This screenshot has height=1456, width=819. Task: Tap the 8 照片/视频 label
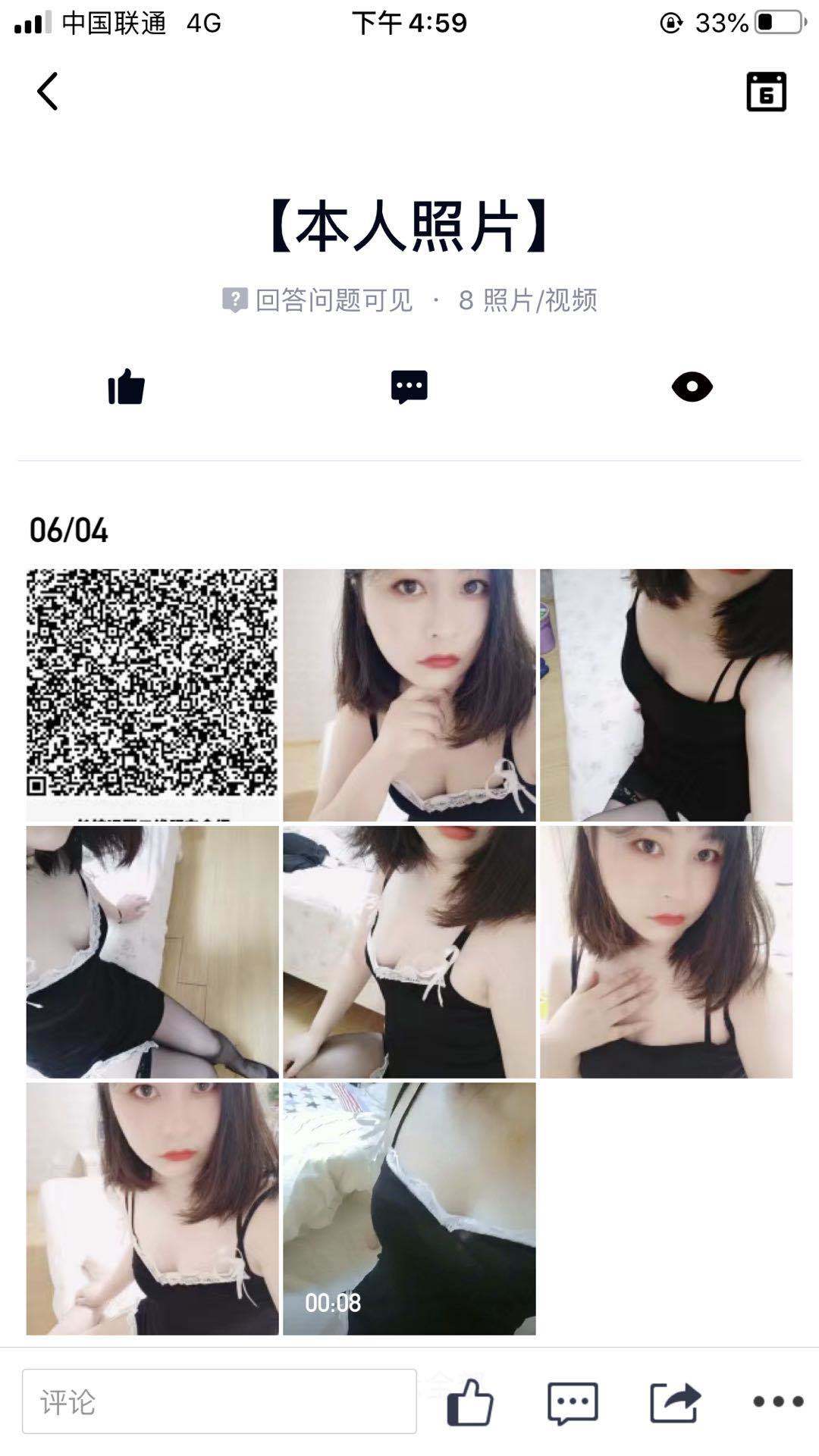[x=529, y=300]
